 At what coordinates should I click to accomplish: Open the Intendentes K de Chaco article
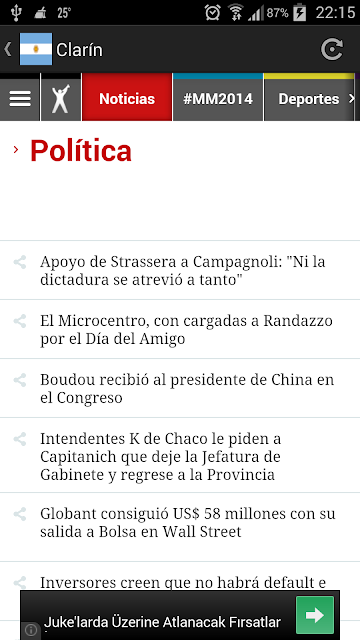click(x=160, y=456)
